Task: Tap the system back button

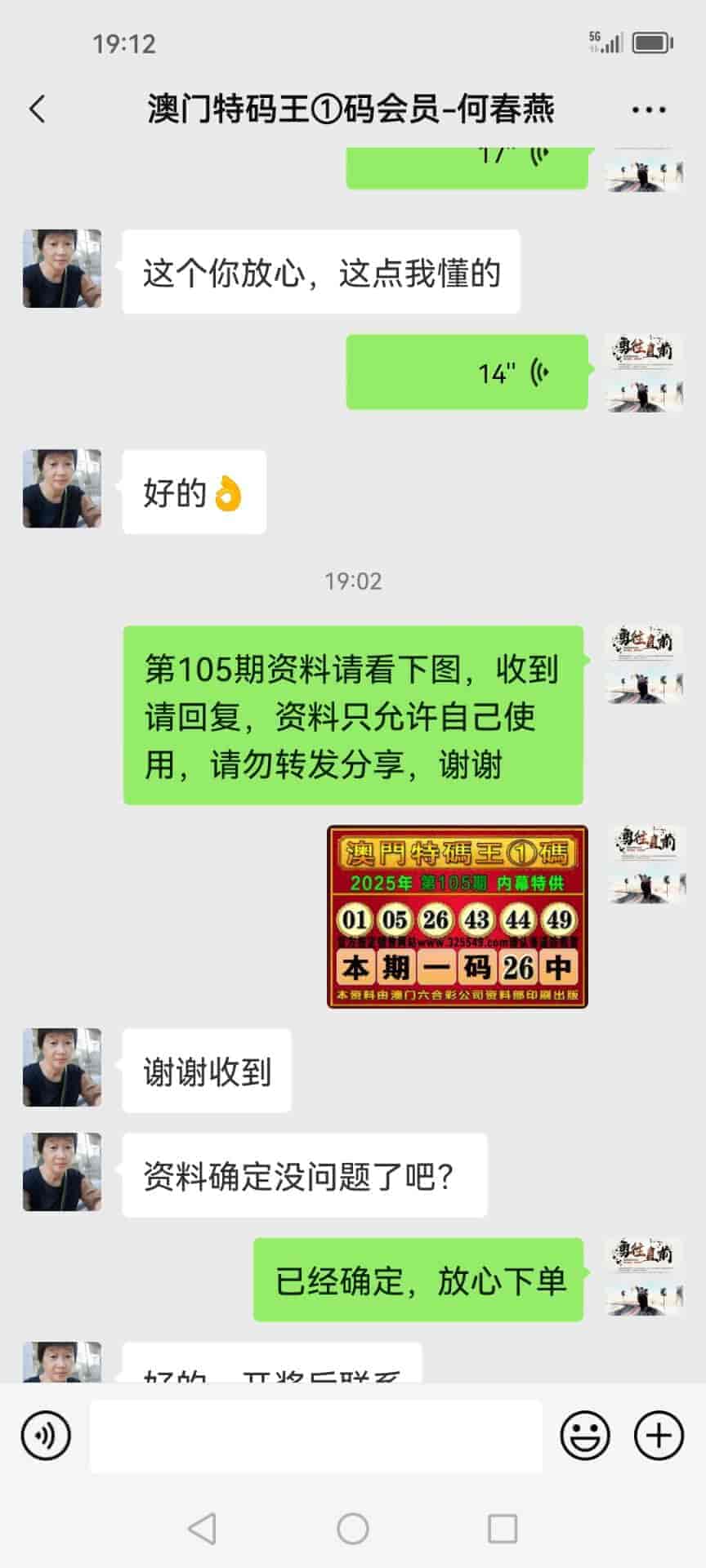Action: tap(202, 1528)
